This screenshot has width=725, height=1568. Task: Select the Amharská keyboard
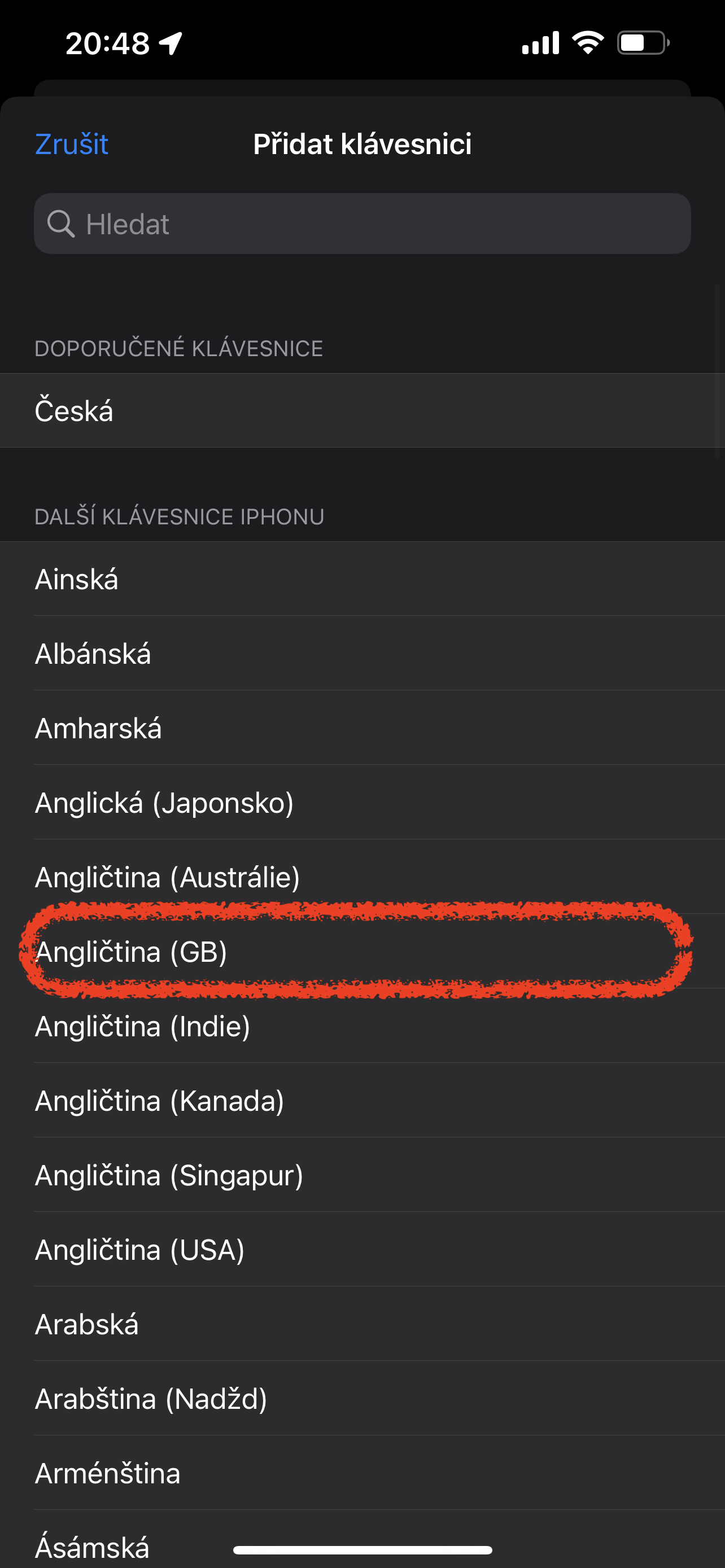[362, 728]
